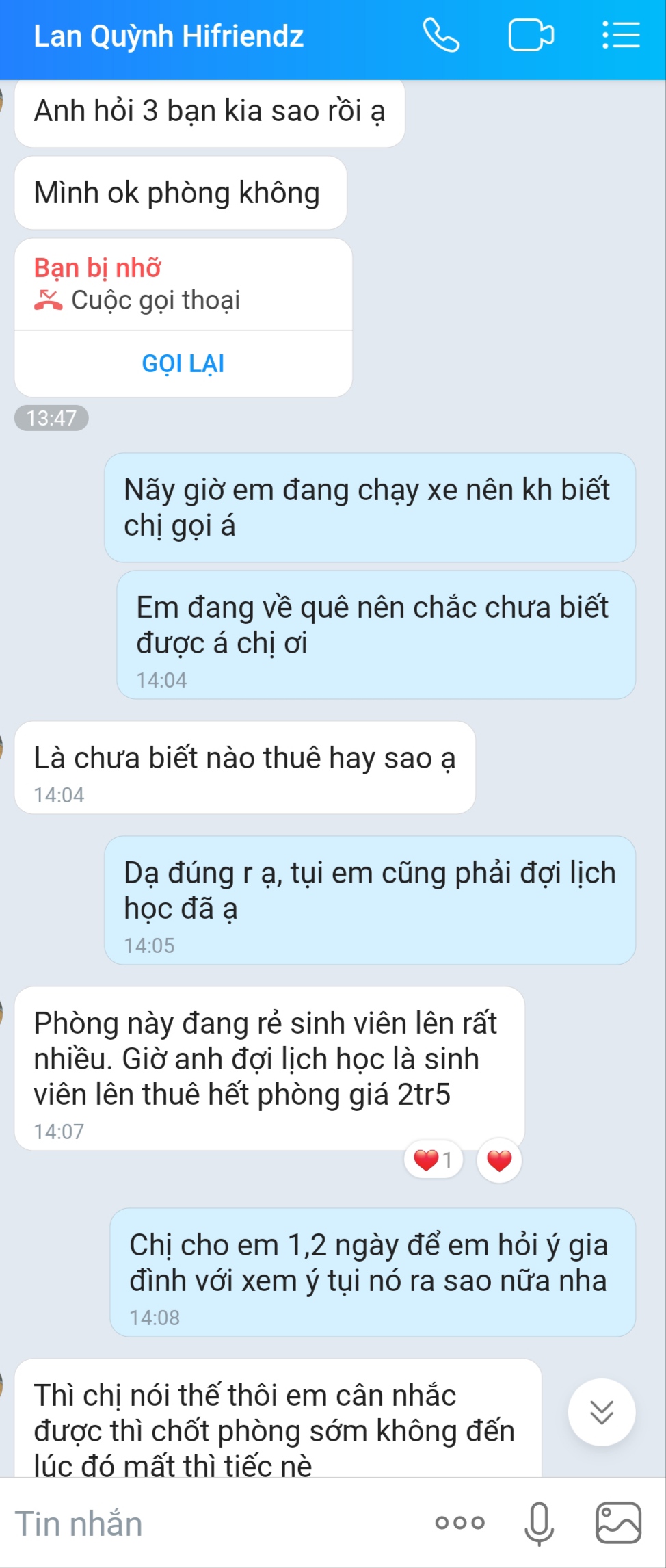This screenshot has height=1568, width=666.
Task: Open more options with three dots
Action: [x=459, y=1523]
